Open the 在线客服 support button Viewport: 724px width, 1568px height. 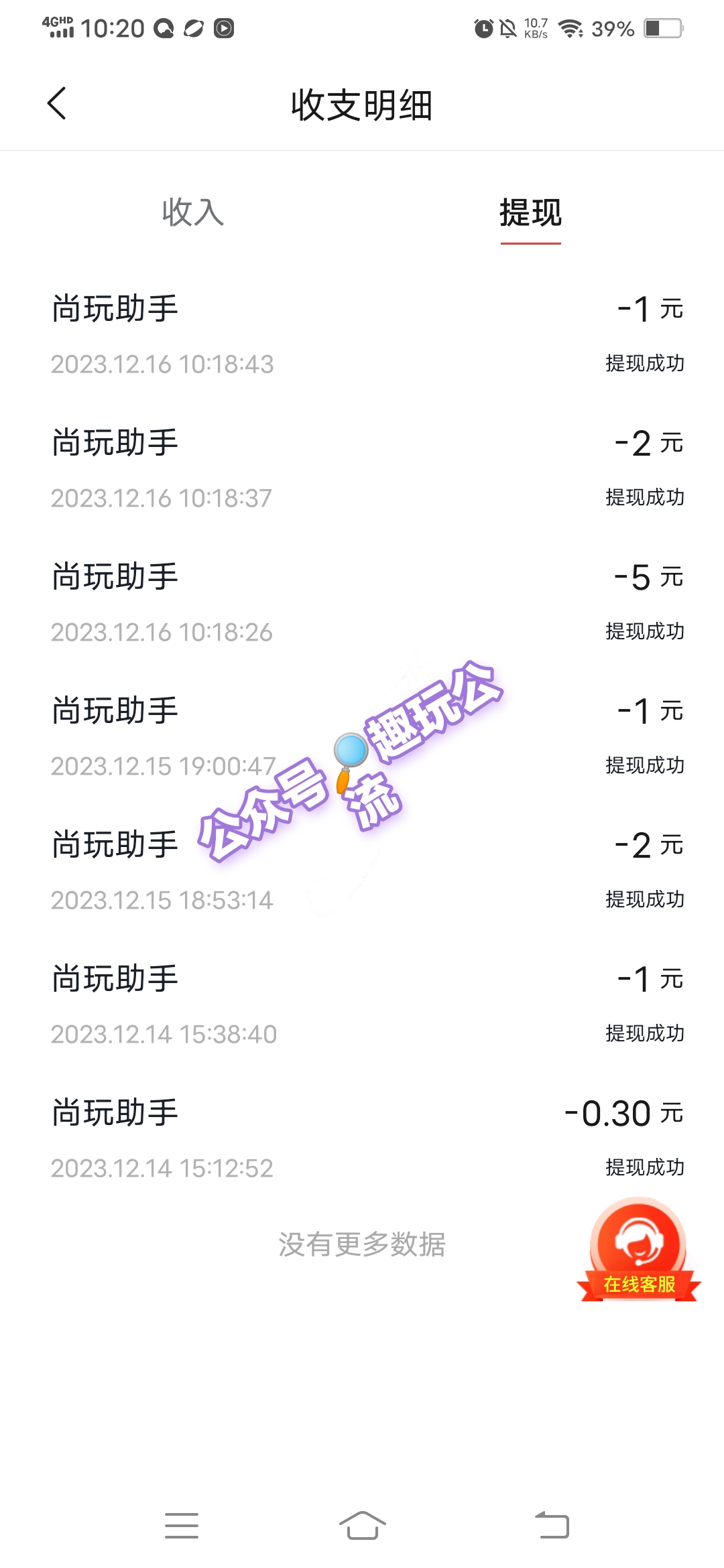coord(639,1250)
